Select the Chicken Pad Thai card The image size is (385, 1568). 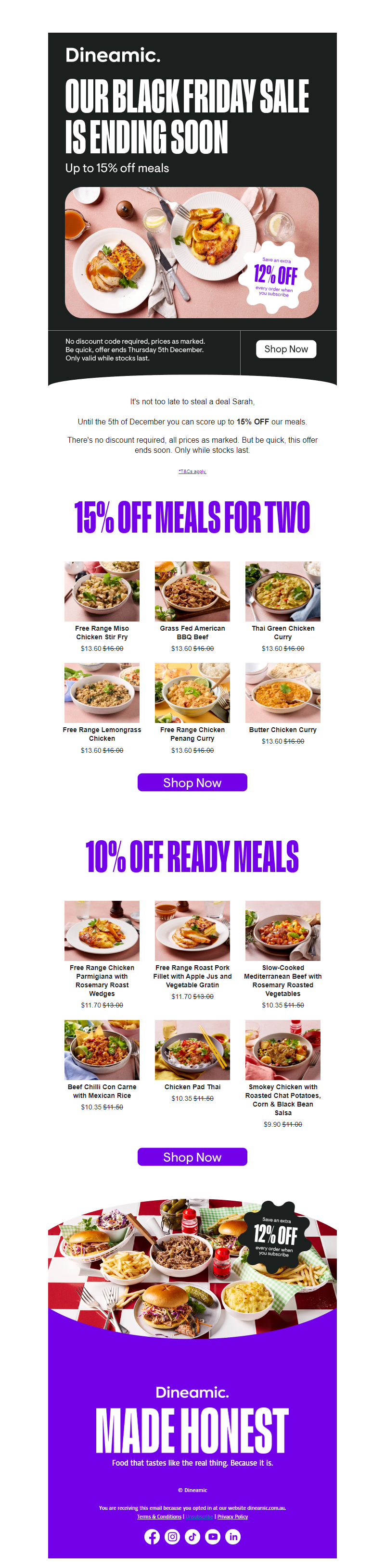192,1049
